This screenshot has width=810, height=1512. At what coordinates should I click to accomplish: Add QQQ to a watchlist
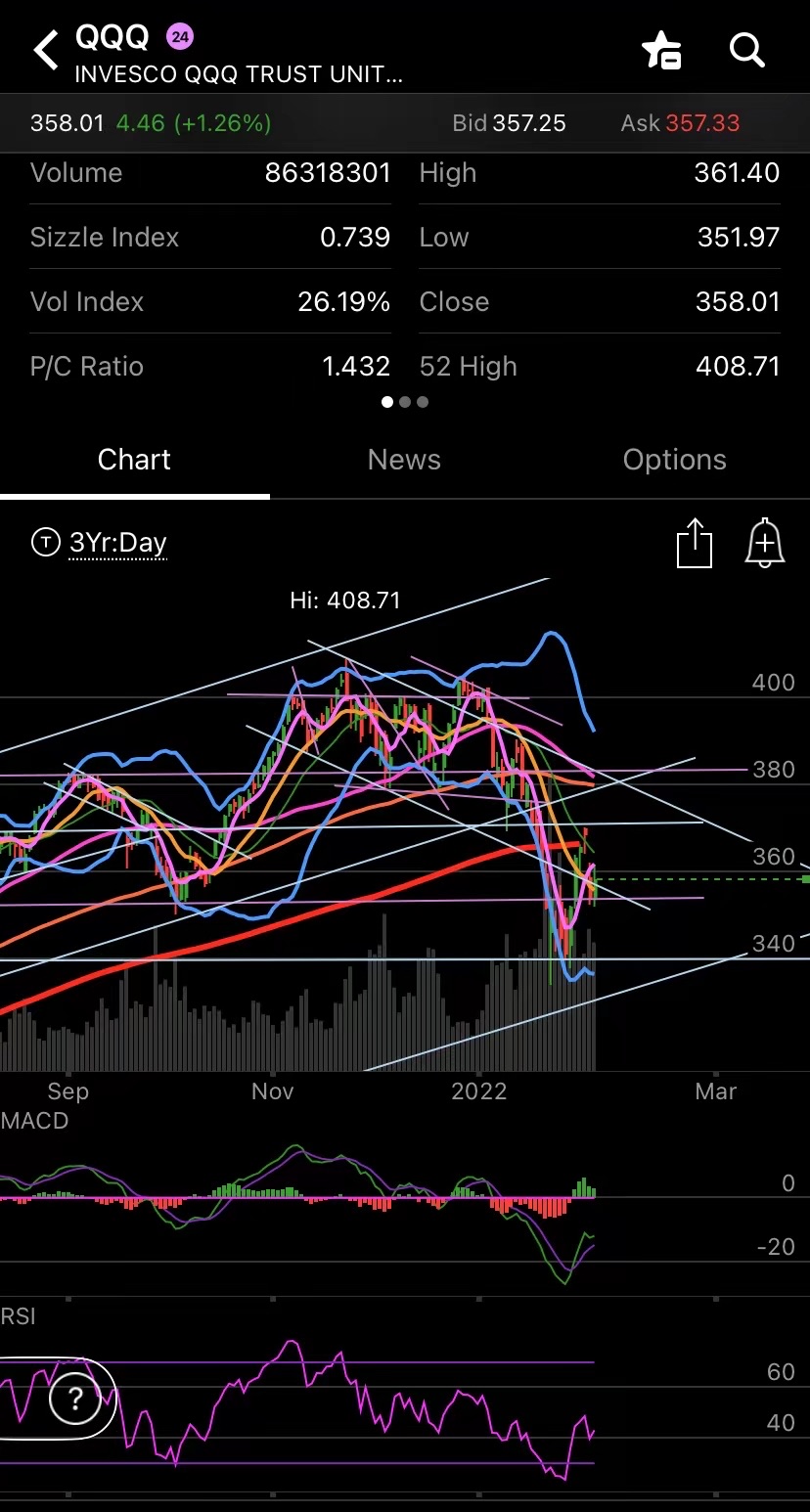pos(661,50)
